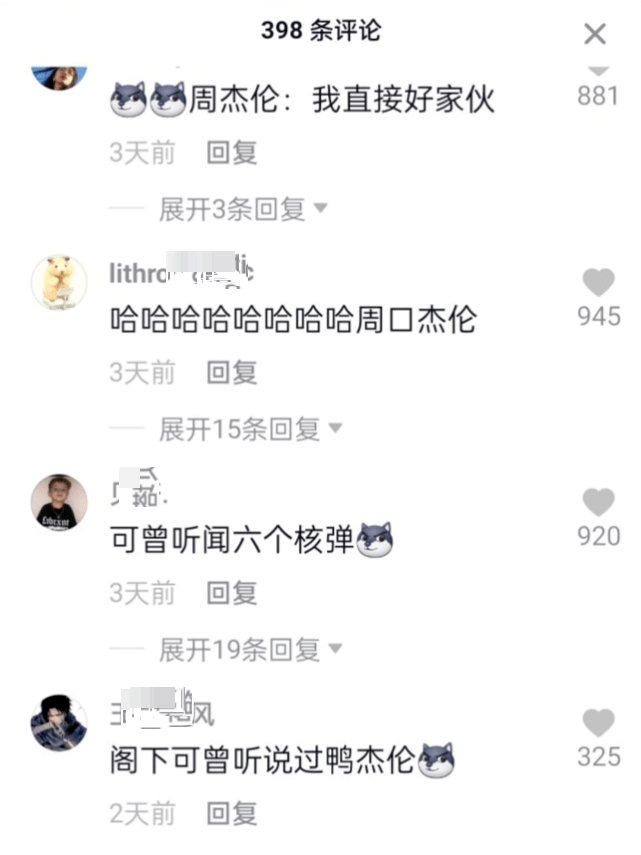
Task: Reply to the '哈哈哈哈哈哈哈哈周口杰伦' comment
Action: [x=232, y=373]
